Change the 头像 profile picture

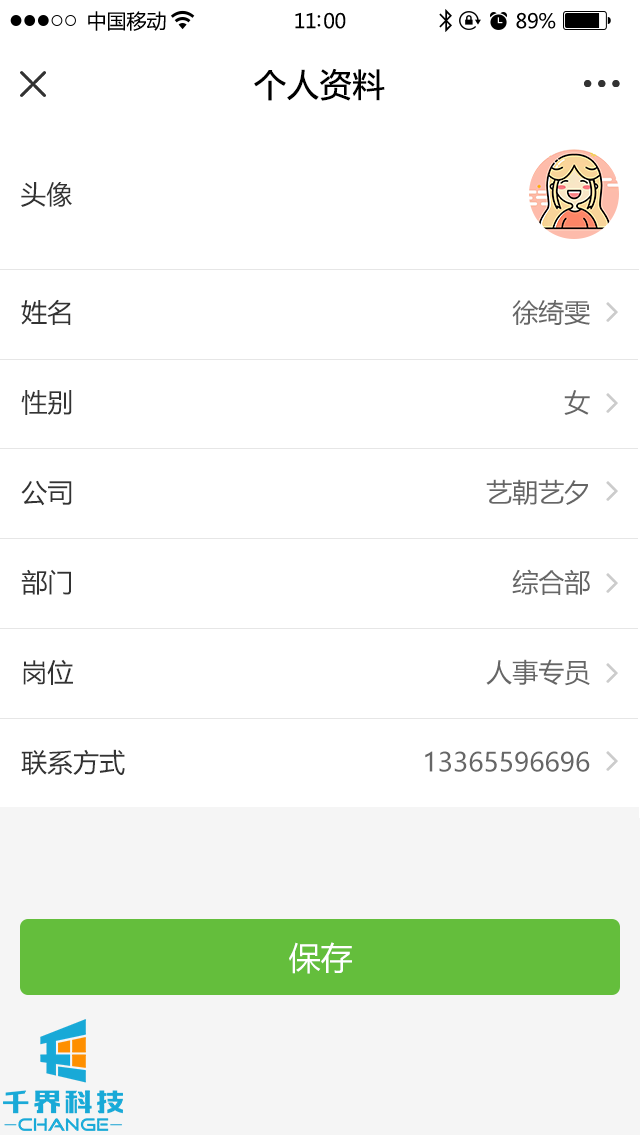point(573,195)
